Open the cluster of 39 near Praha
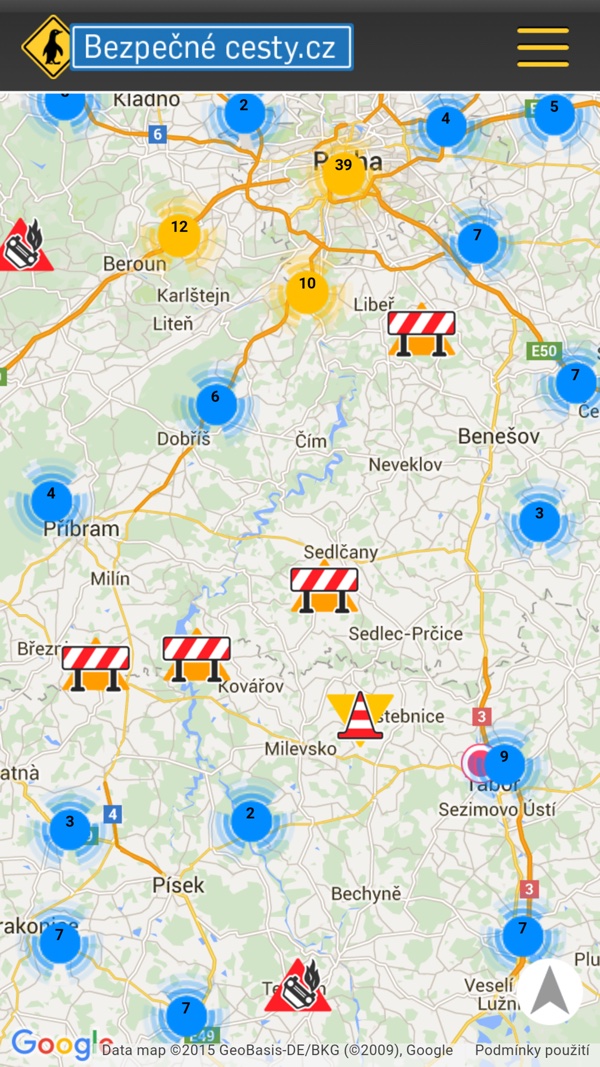Viewport: 600px width, 1067px height. tap(344, 174)
